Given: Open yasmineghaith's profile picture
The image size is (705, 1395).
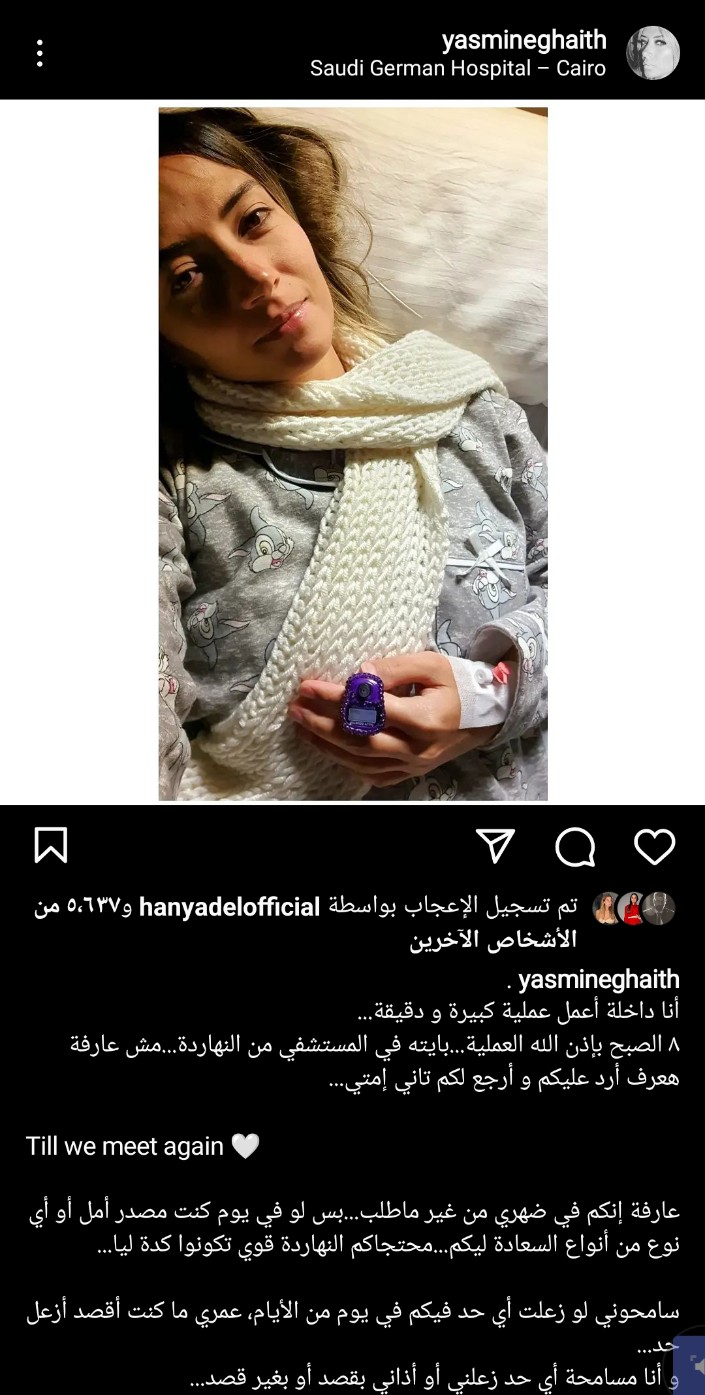Looking at the screenshot, I should 652,52.
